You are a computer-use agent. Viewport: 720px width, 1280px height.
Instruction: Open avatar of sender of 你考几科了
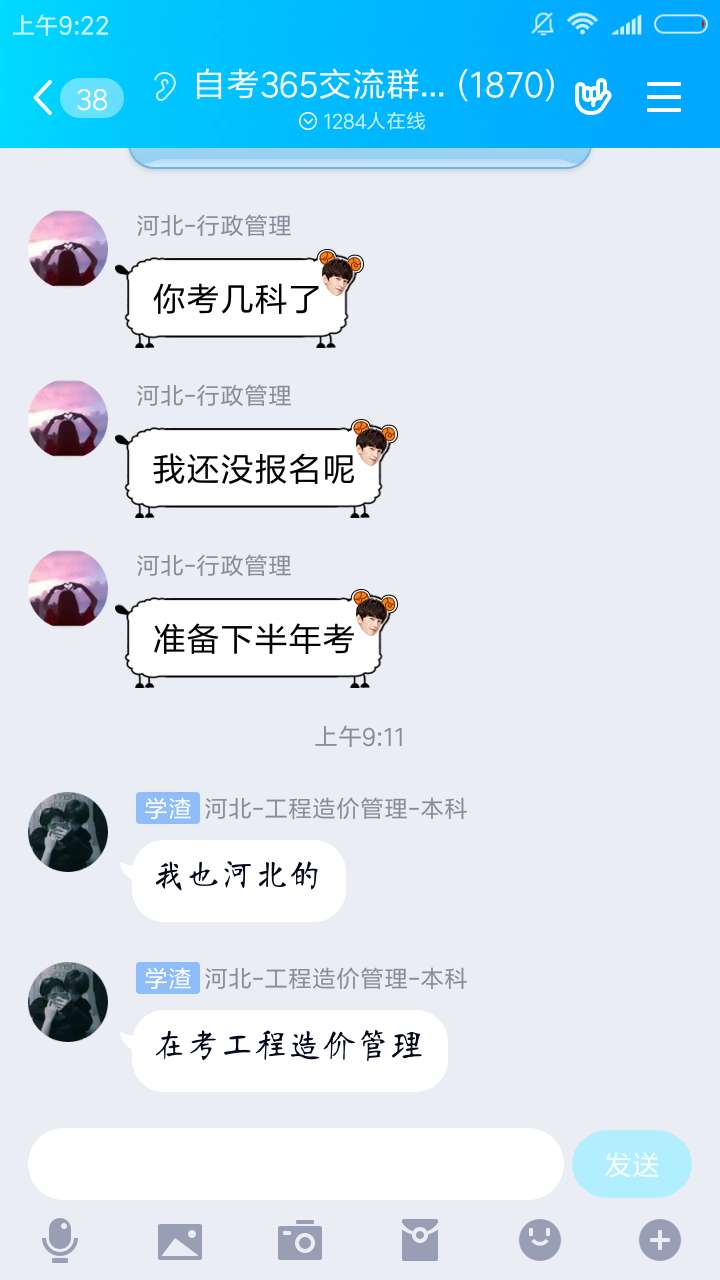tap(68, 249)
